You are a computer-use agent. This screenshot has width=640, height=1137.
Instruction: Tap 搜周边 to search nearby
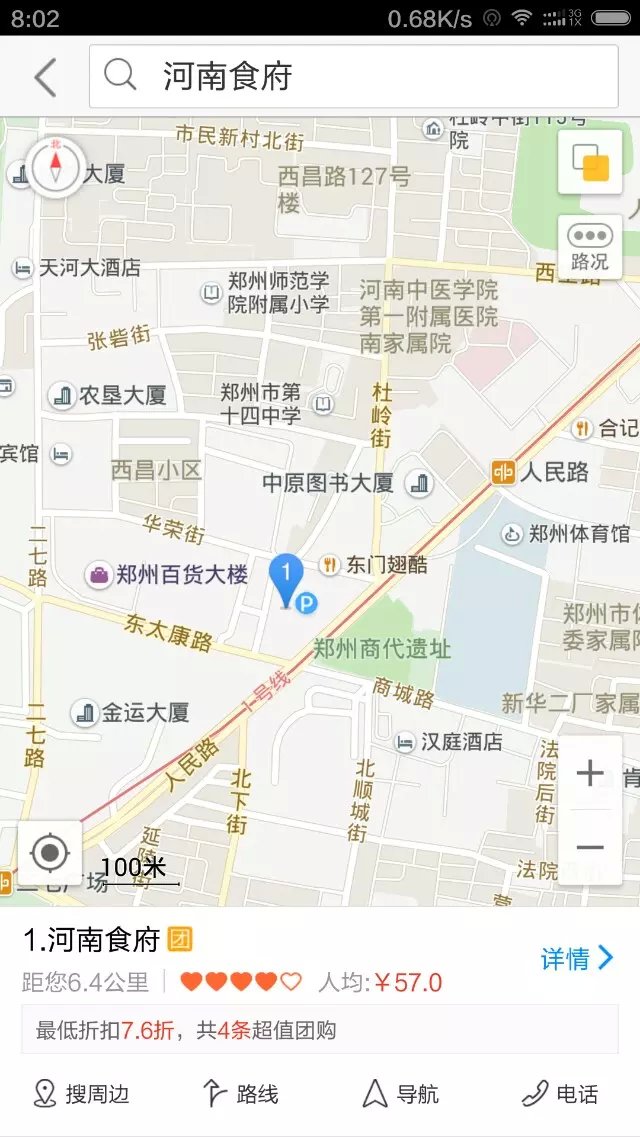81,1093
